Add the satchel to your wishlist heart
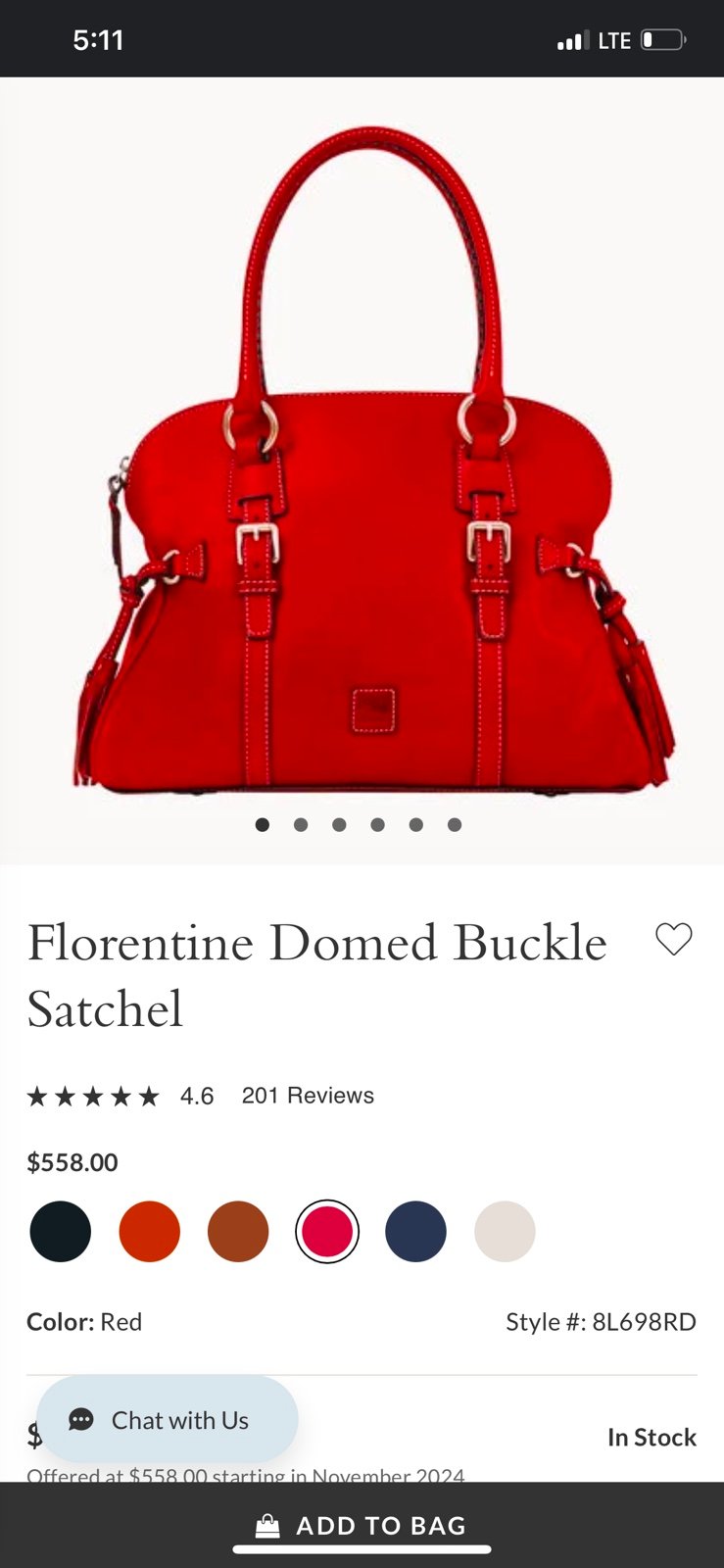The width and height of the screenshot is (724, 1568). tap(674, 939)
